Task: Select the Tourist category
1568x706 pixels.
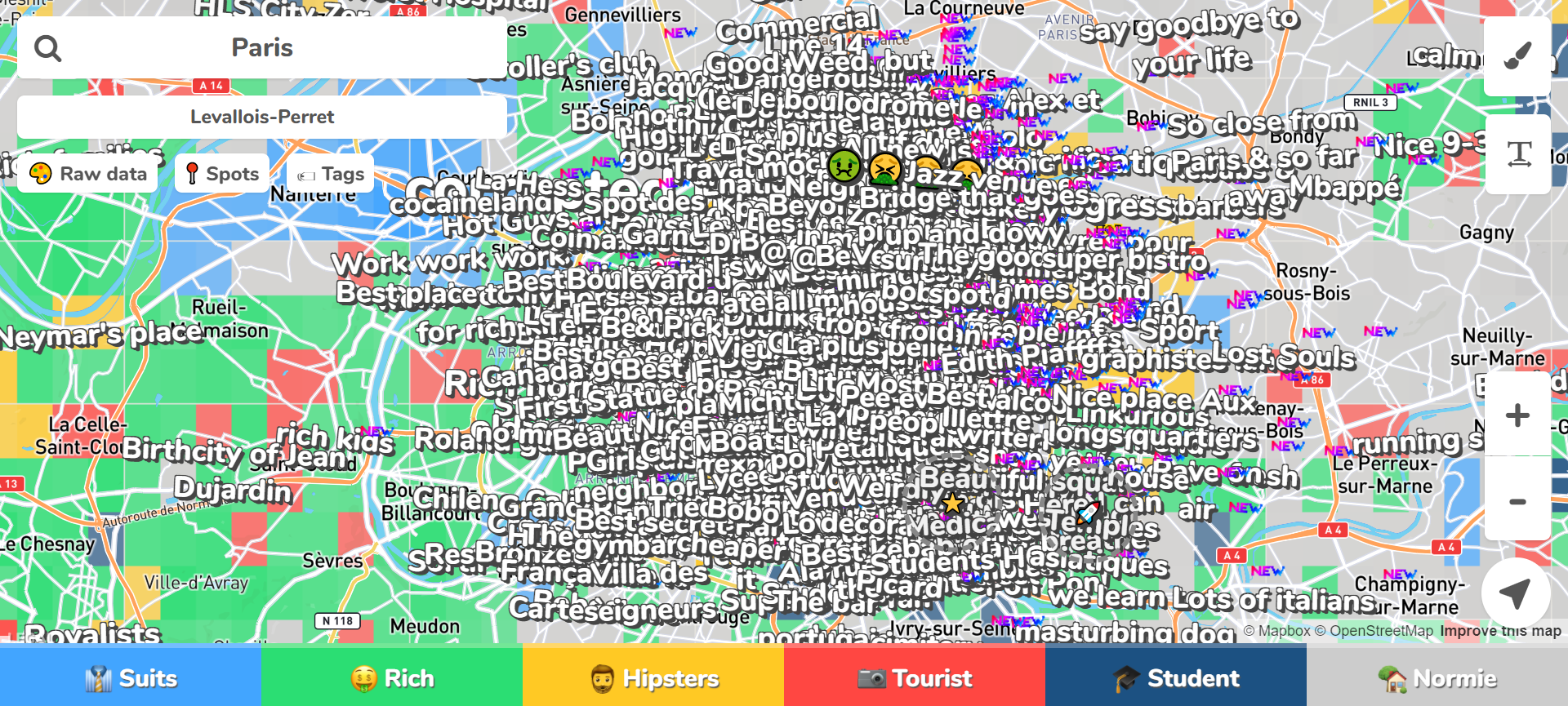Action: pos(915,678)
